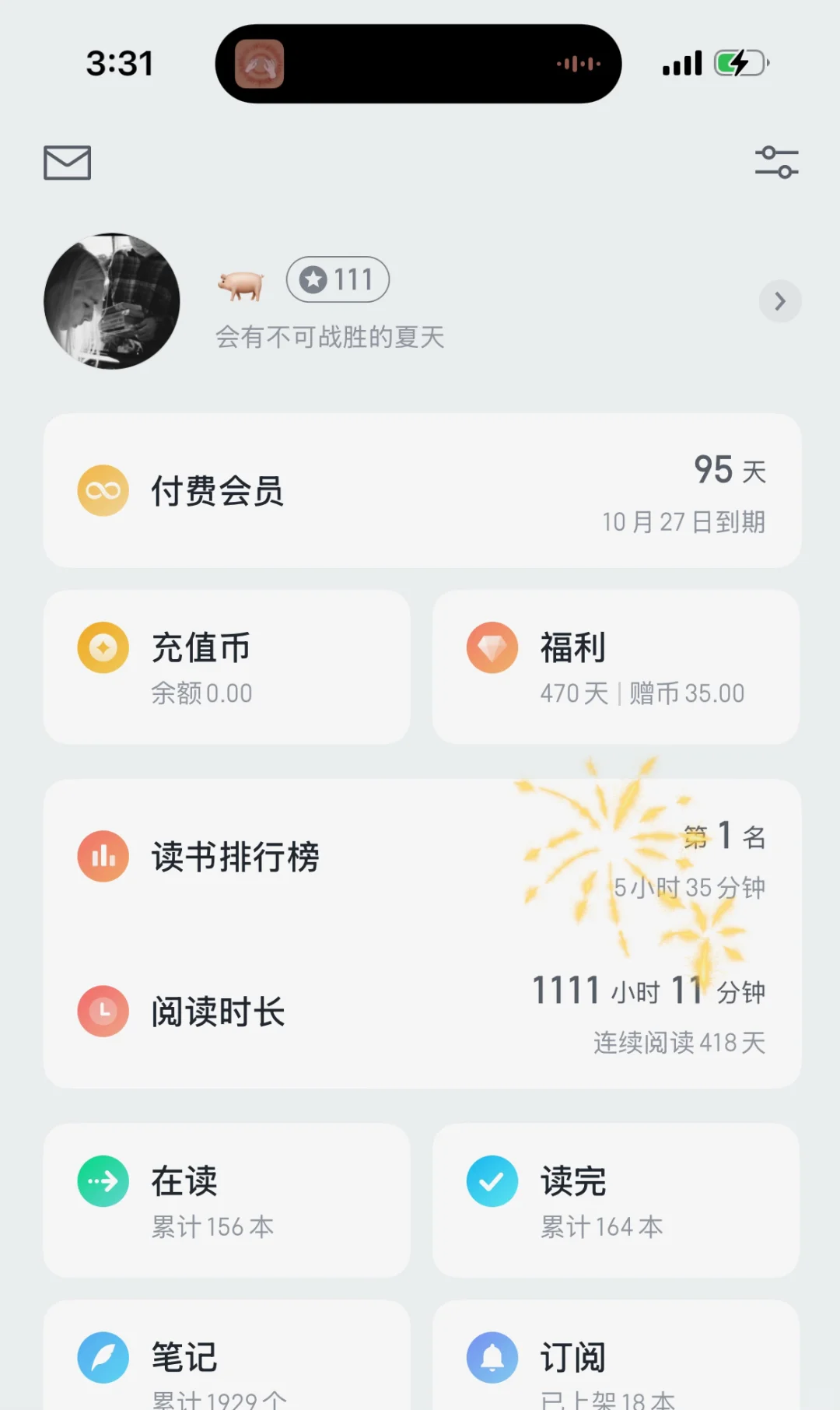
Task: Open the 福利 rewards card
Action: click(615, 667)
